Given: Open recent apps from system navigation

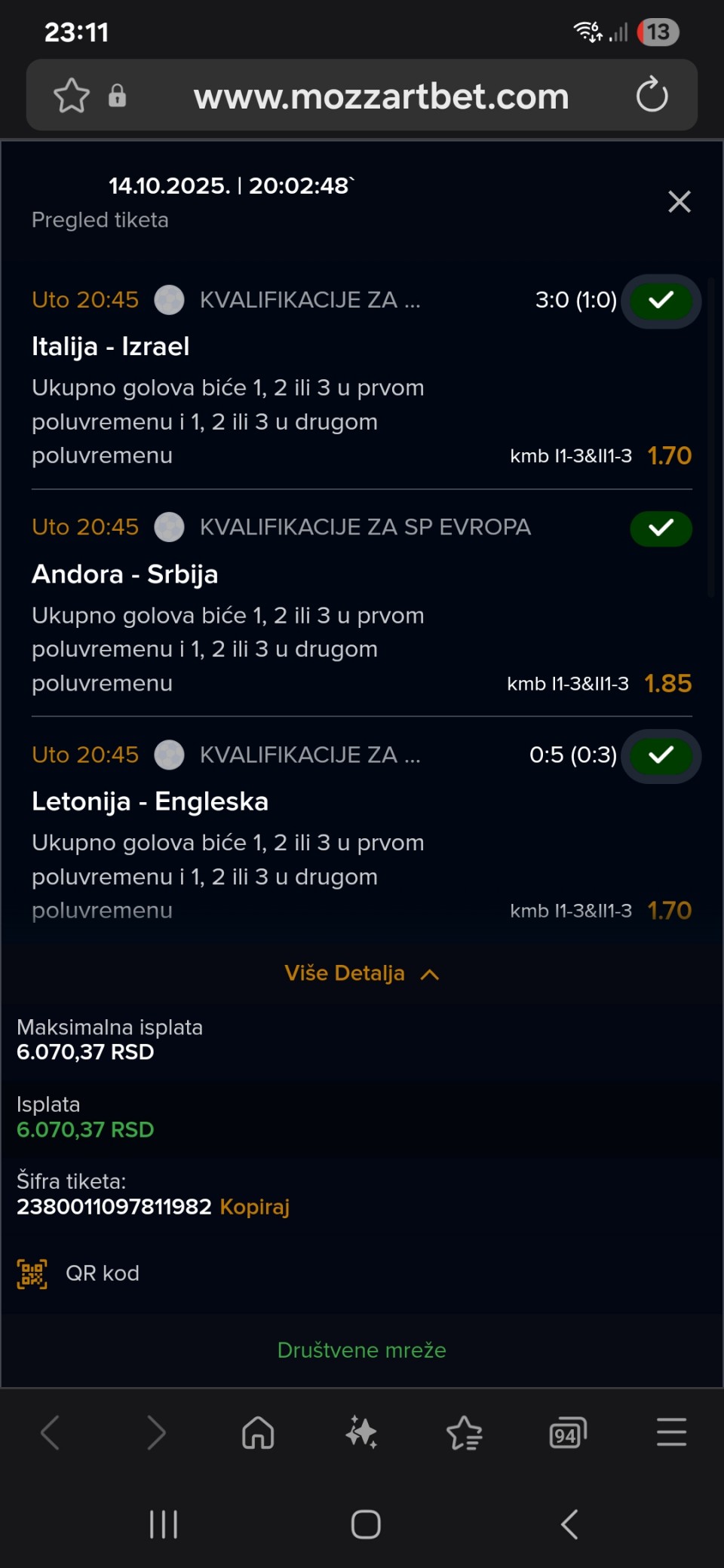Looking at the screenshot, I should tap(164, 1524).
